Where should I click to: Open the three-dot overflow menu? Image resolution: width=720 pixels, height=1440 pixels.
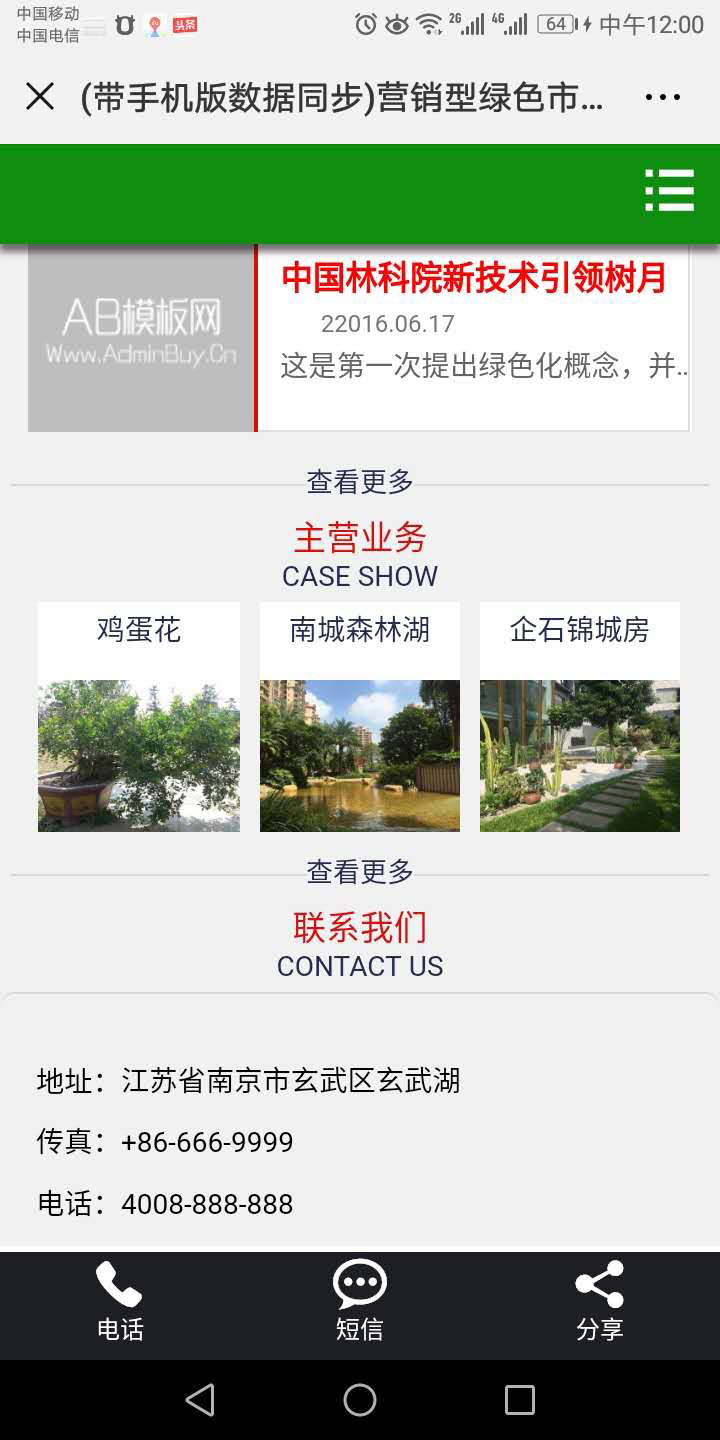(x=662, y=97)
